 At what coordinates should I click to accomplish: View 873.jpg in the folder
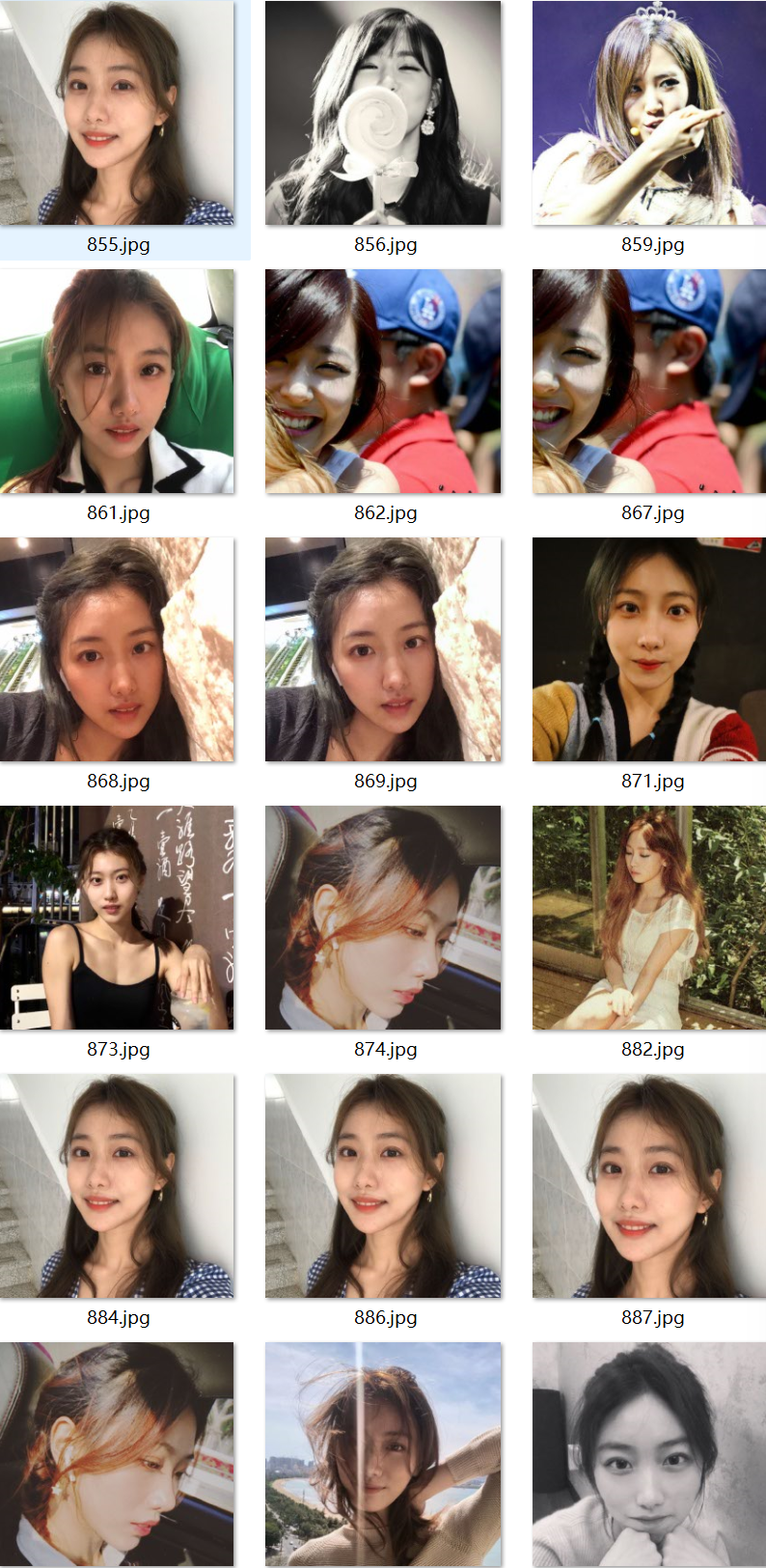click(x=117, y=918)
